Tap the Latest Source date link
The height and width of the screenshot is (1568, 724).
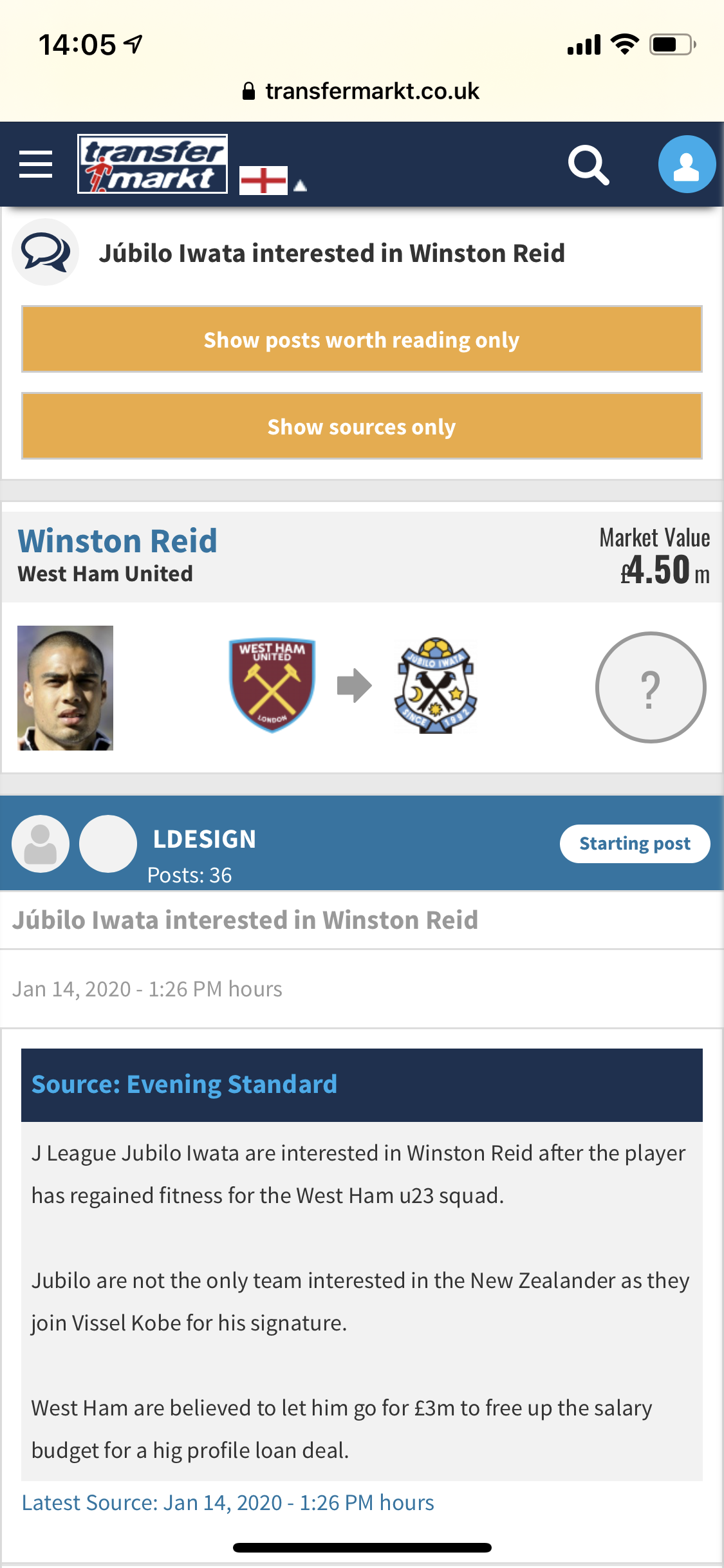[228, 1502]
